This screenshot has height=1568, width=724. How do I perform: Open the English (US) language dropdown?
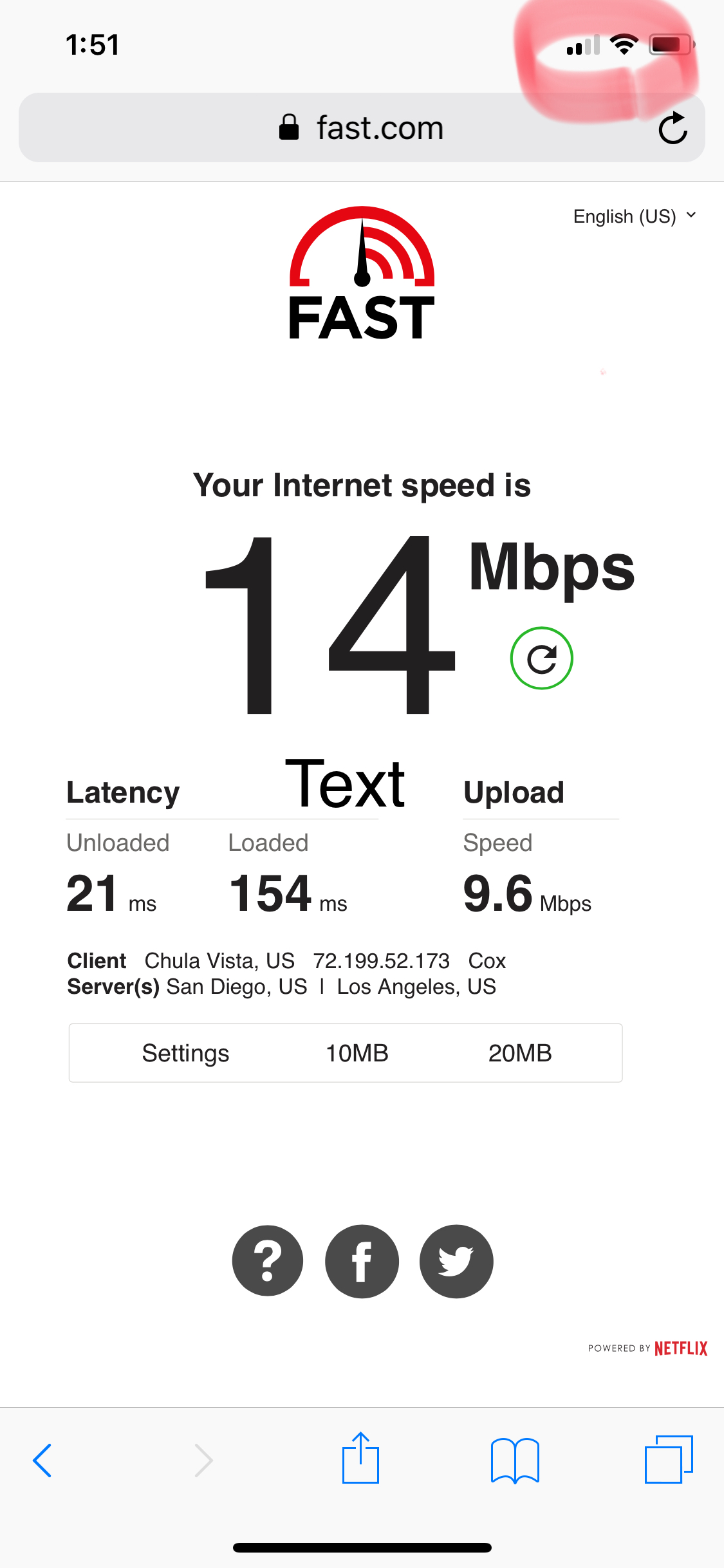point(635,216)
